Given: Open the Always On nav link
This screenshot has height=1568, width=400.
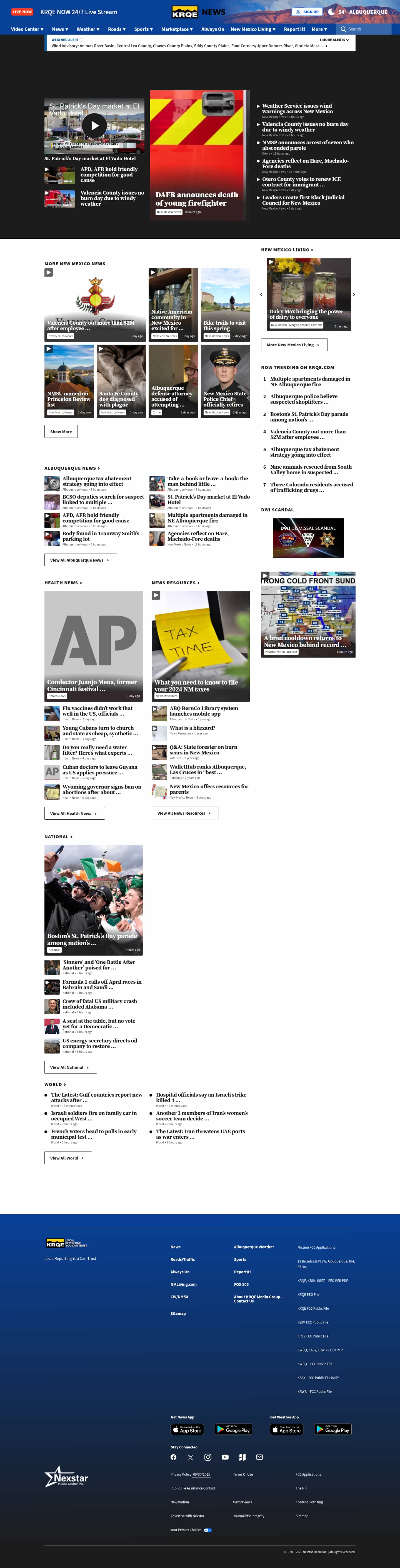Looking at the screenshot, I should pos(212,29).
